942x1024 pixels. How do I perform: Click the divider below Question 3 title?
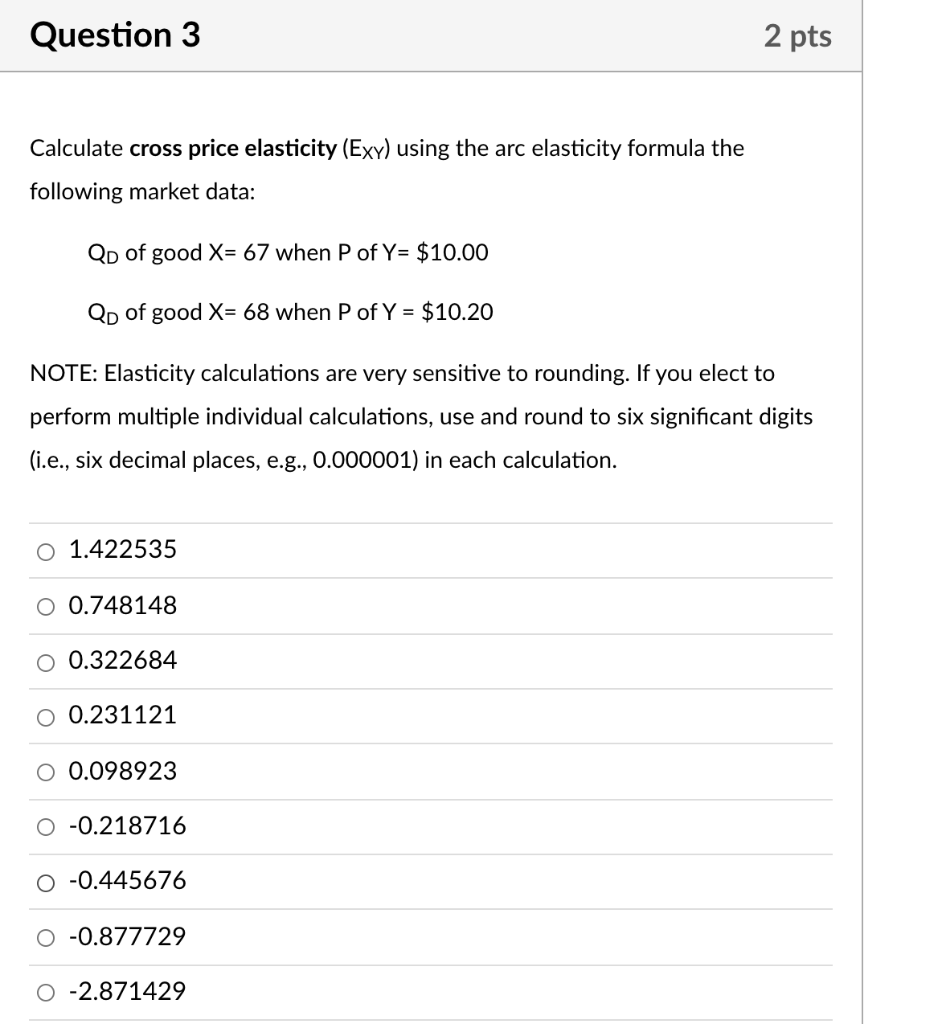click(x=430, y=69)
